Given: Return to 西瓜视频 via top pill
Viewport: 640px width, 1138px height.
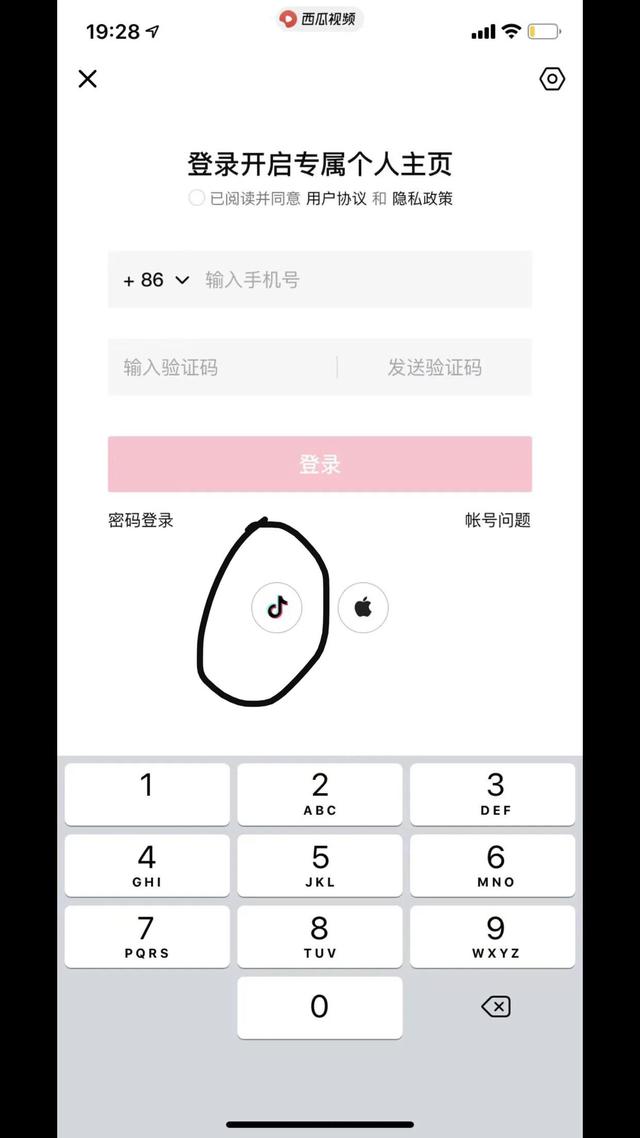Looking at the screenshot, I should [x=319, y=18].
